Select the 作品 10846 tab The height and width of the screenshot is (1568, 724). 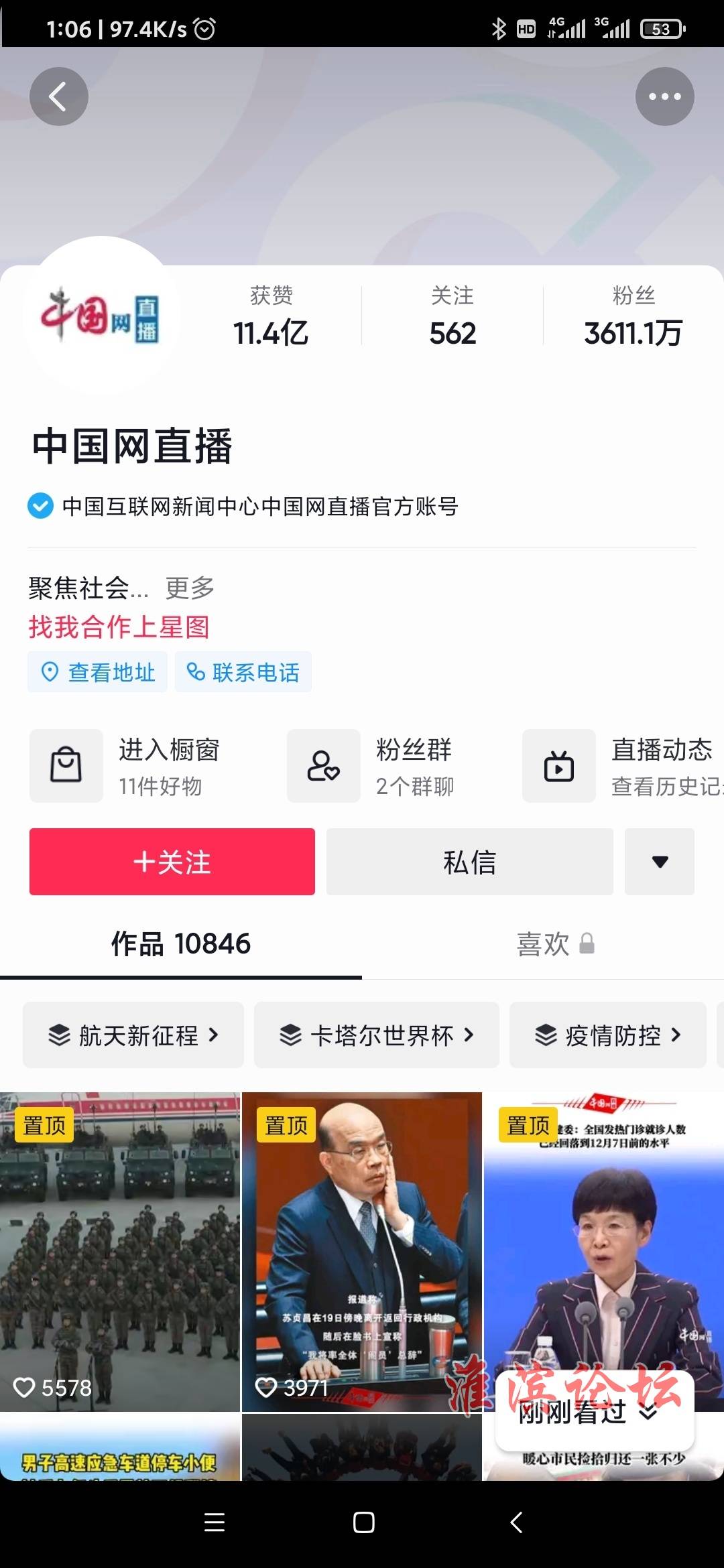pyautogui.click(x=181, y=944)
